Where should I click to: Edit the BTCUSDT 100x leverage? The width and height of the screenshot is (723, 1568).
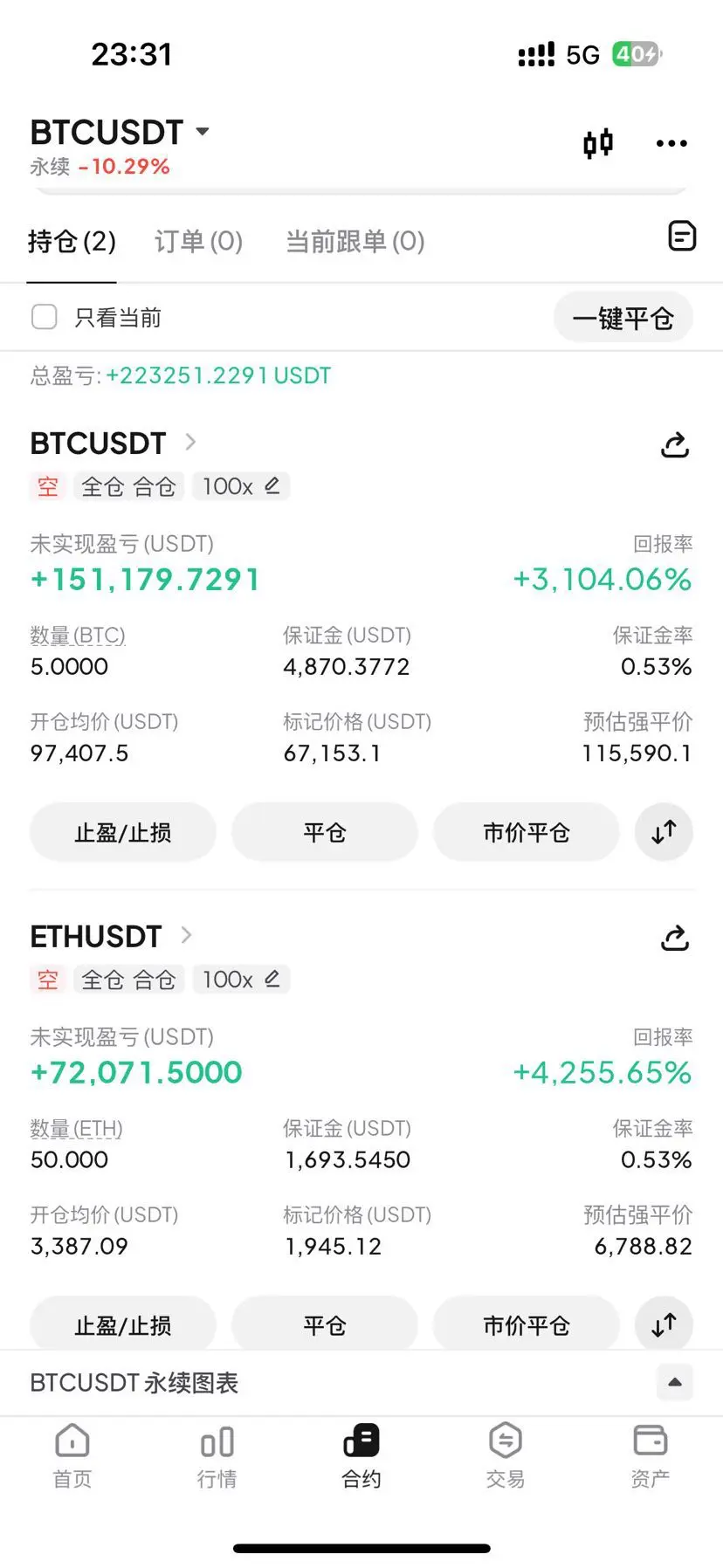(x=241, y=486)
